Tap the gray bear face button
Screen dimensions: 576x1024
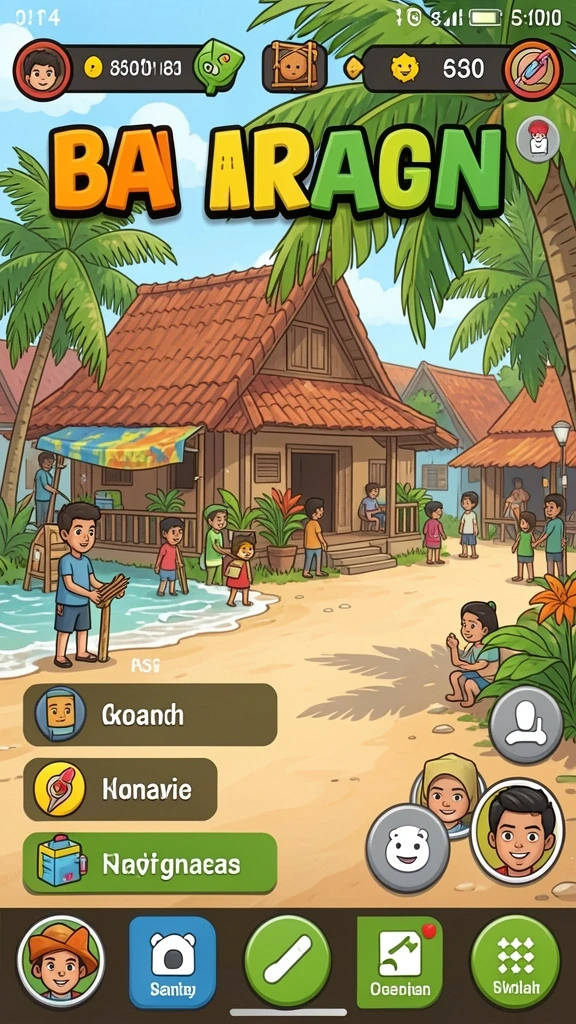408,848
